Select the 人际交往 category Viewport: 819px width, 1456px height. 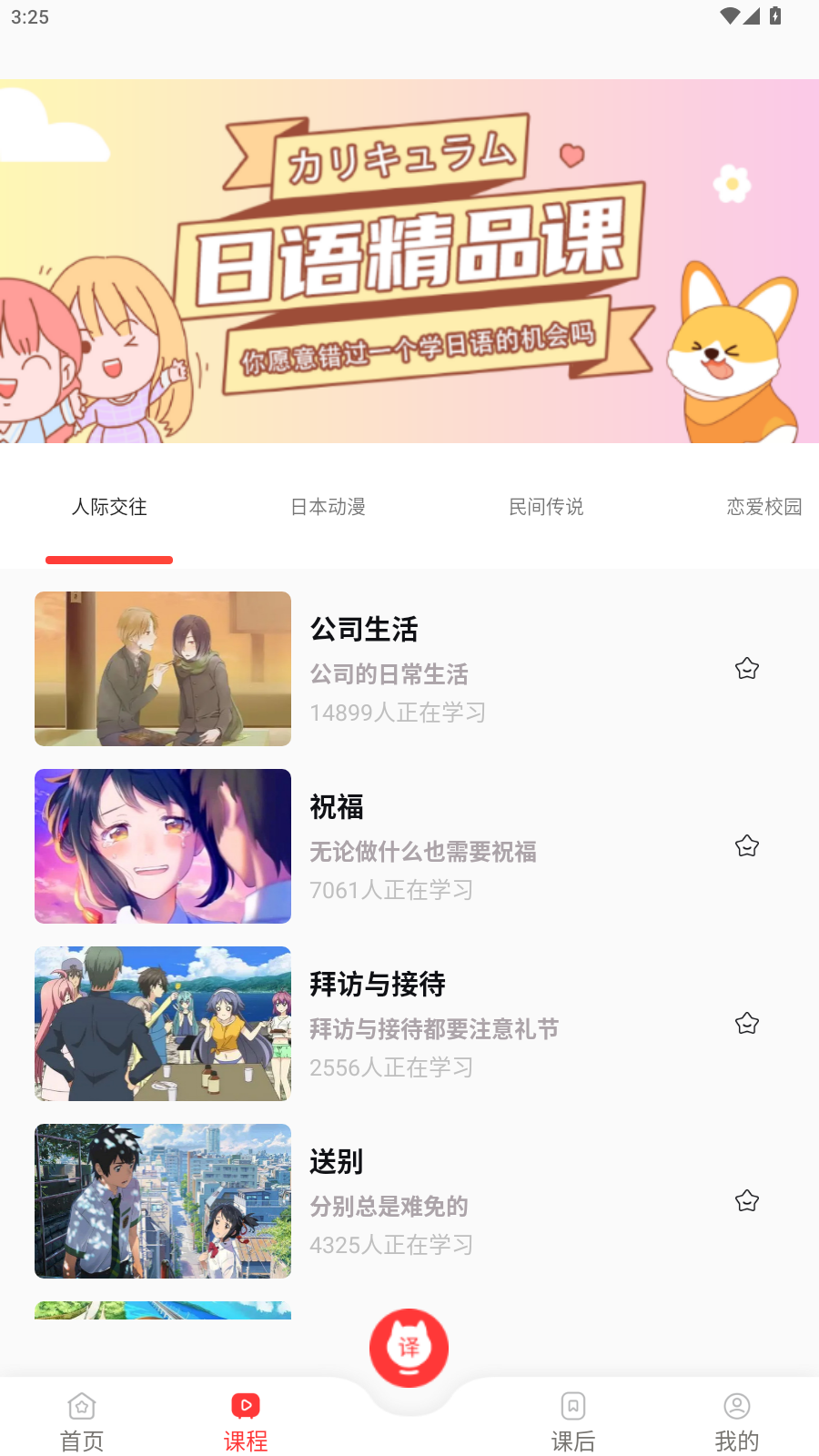(109, 507)
